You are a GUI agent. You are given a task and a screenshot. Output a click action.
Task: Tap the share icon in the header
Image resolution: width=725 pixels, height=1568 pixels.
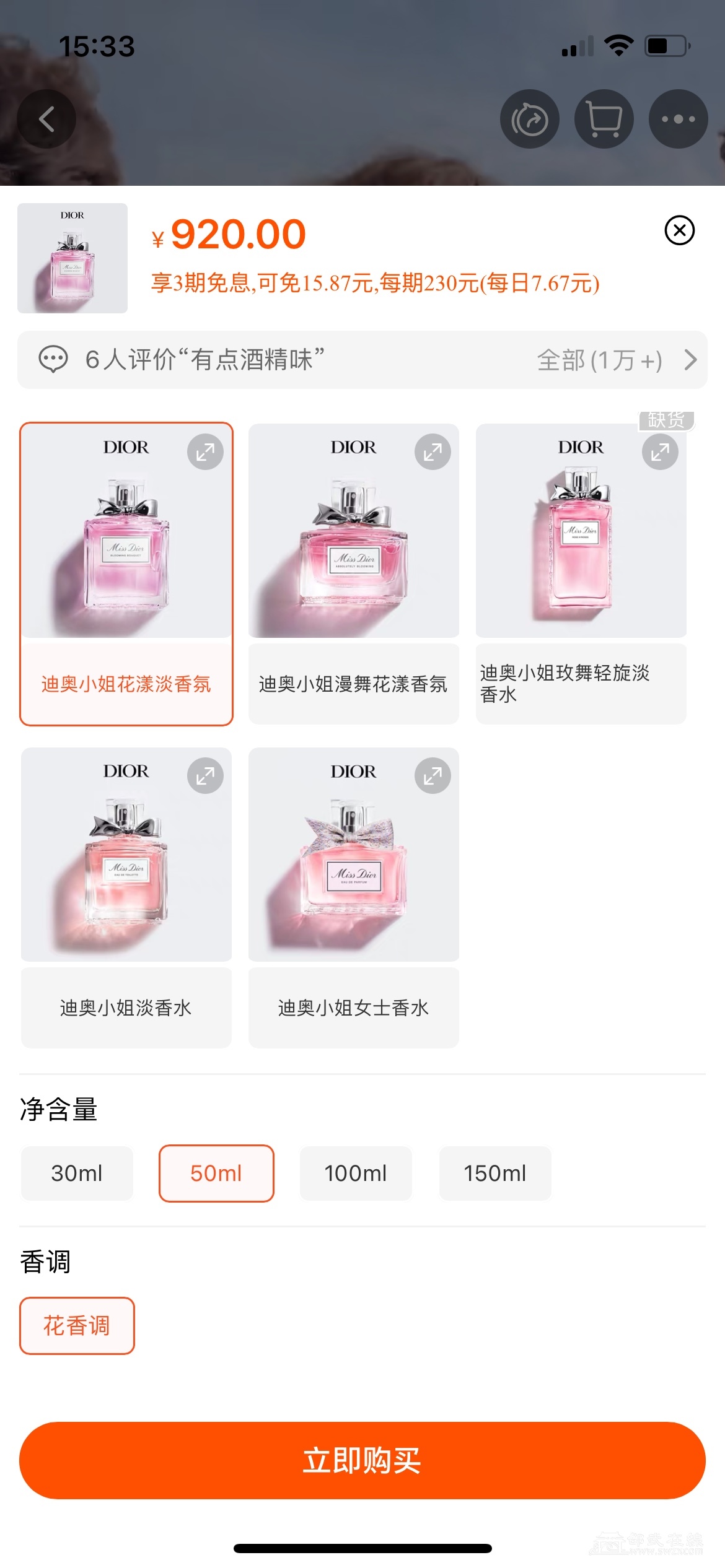(x=530, y=119)
